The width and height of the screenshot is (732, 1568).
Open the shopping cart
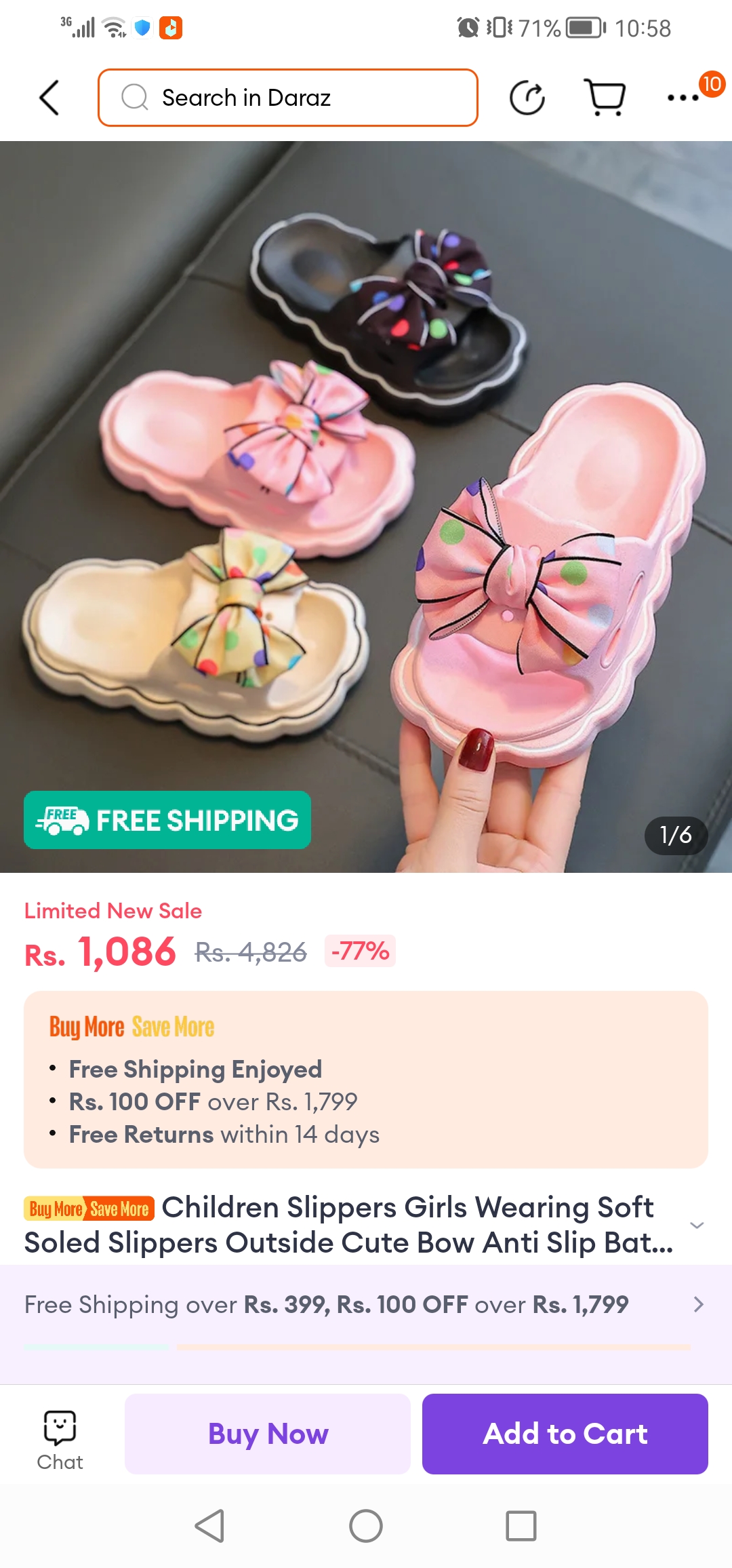605,98
